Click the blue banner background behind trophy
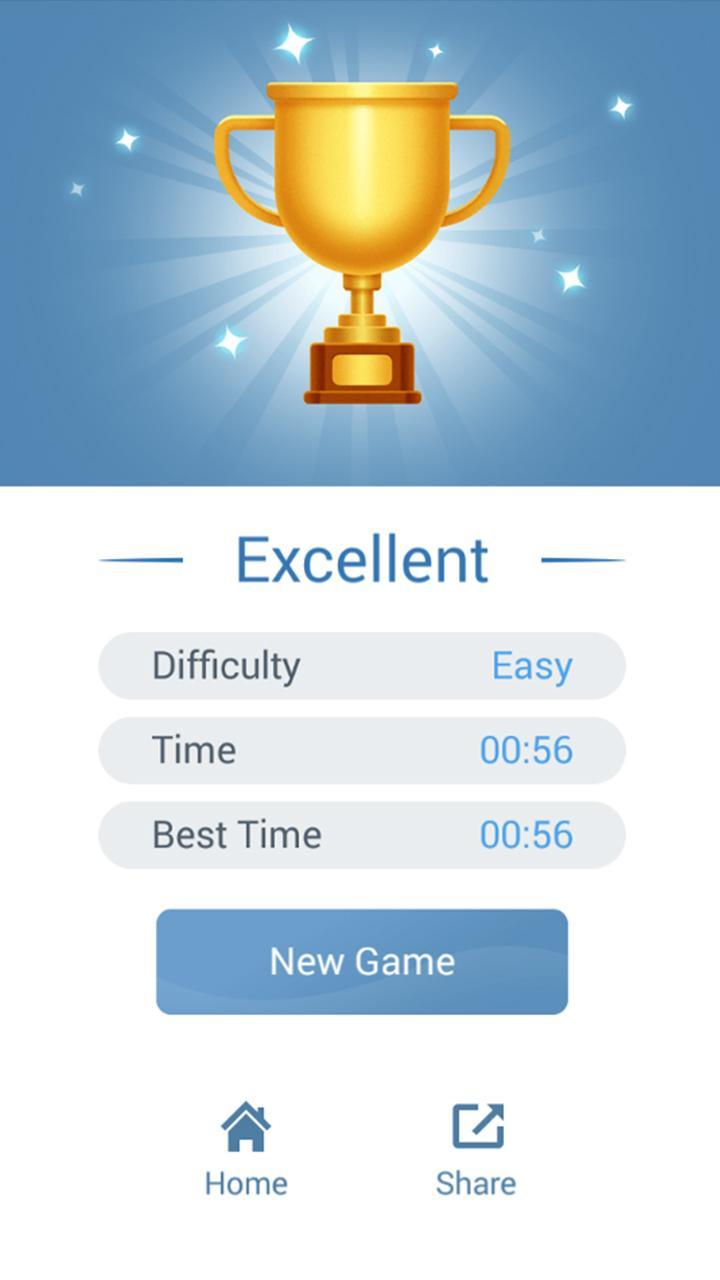This screenshot has height=1280, width=720. (x=90, y=420)
